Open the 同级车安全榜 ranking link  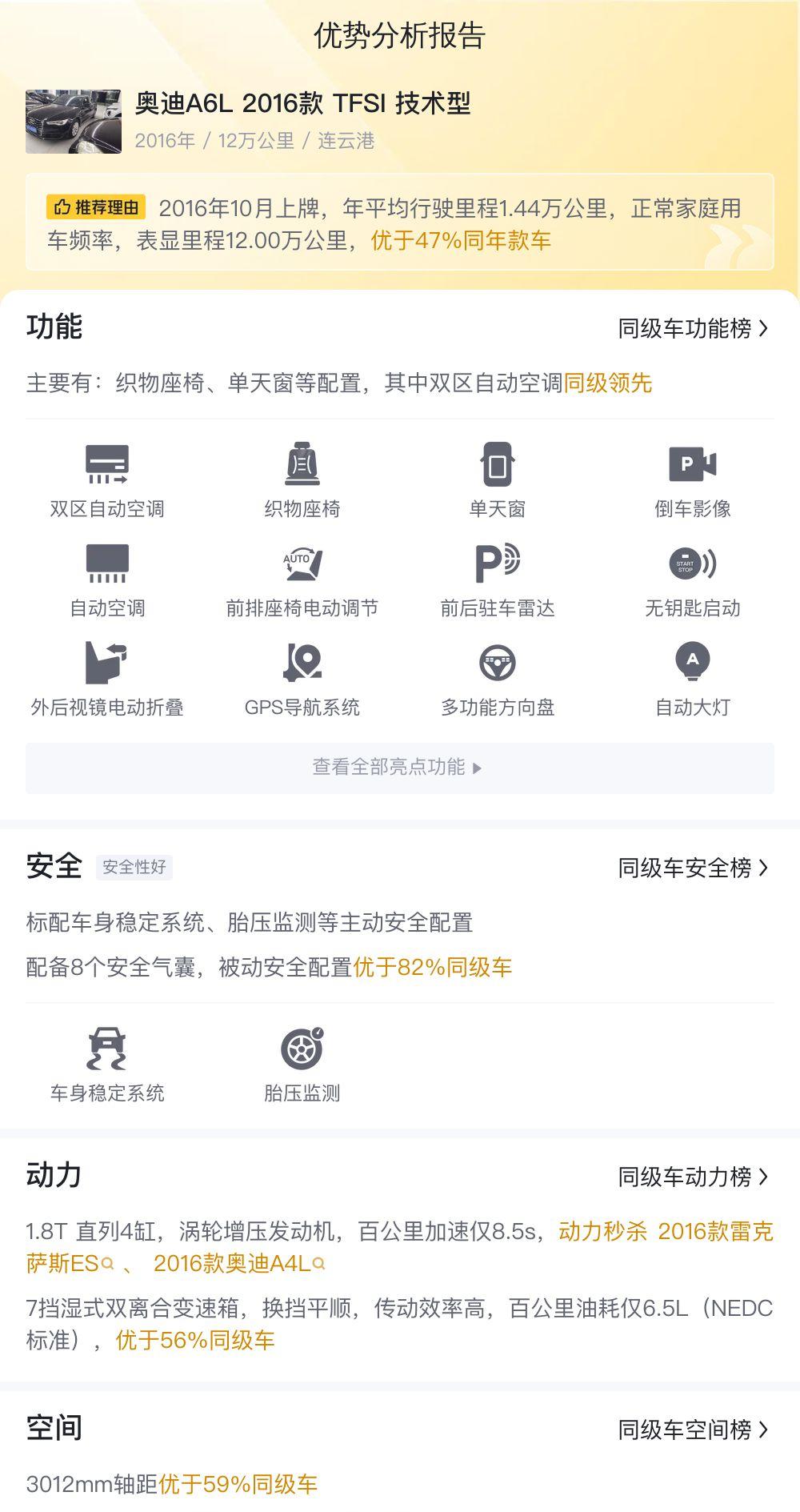point(693,868)
